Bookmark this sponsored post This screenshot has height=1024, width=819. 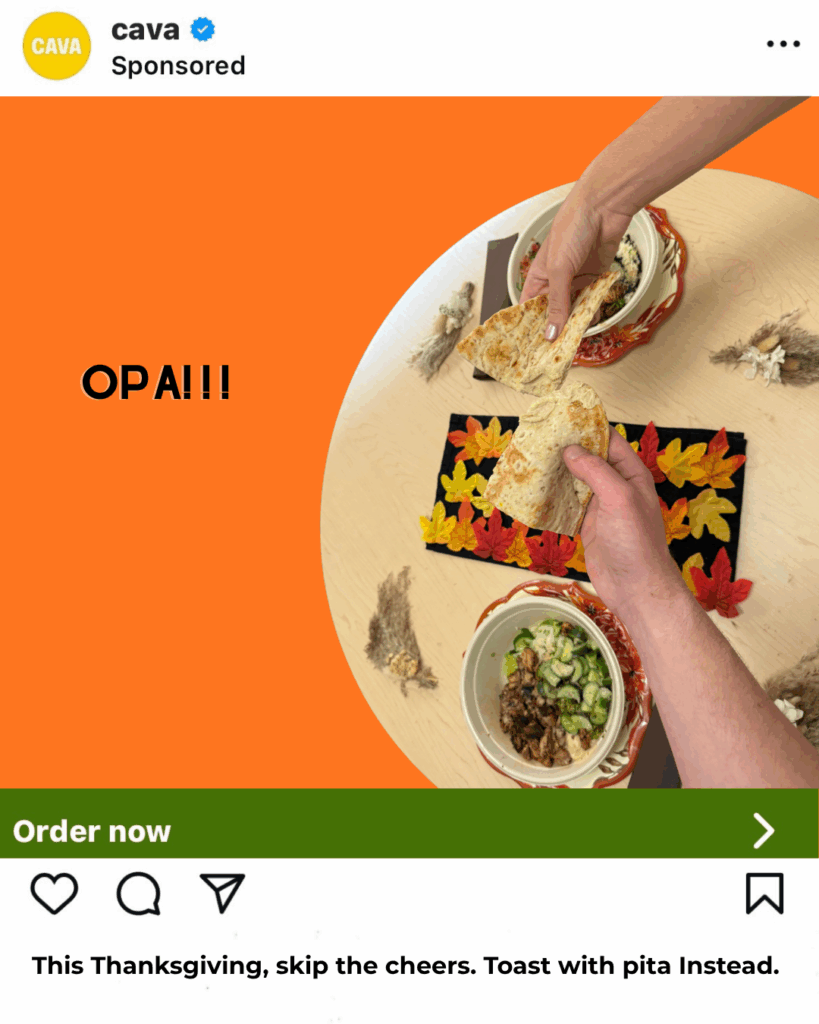pos(764,893)
